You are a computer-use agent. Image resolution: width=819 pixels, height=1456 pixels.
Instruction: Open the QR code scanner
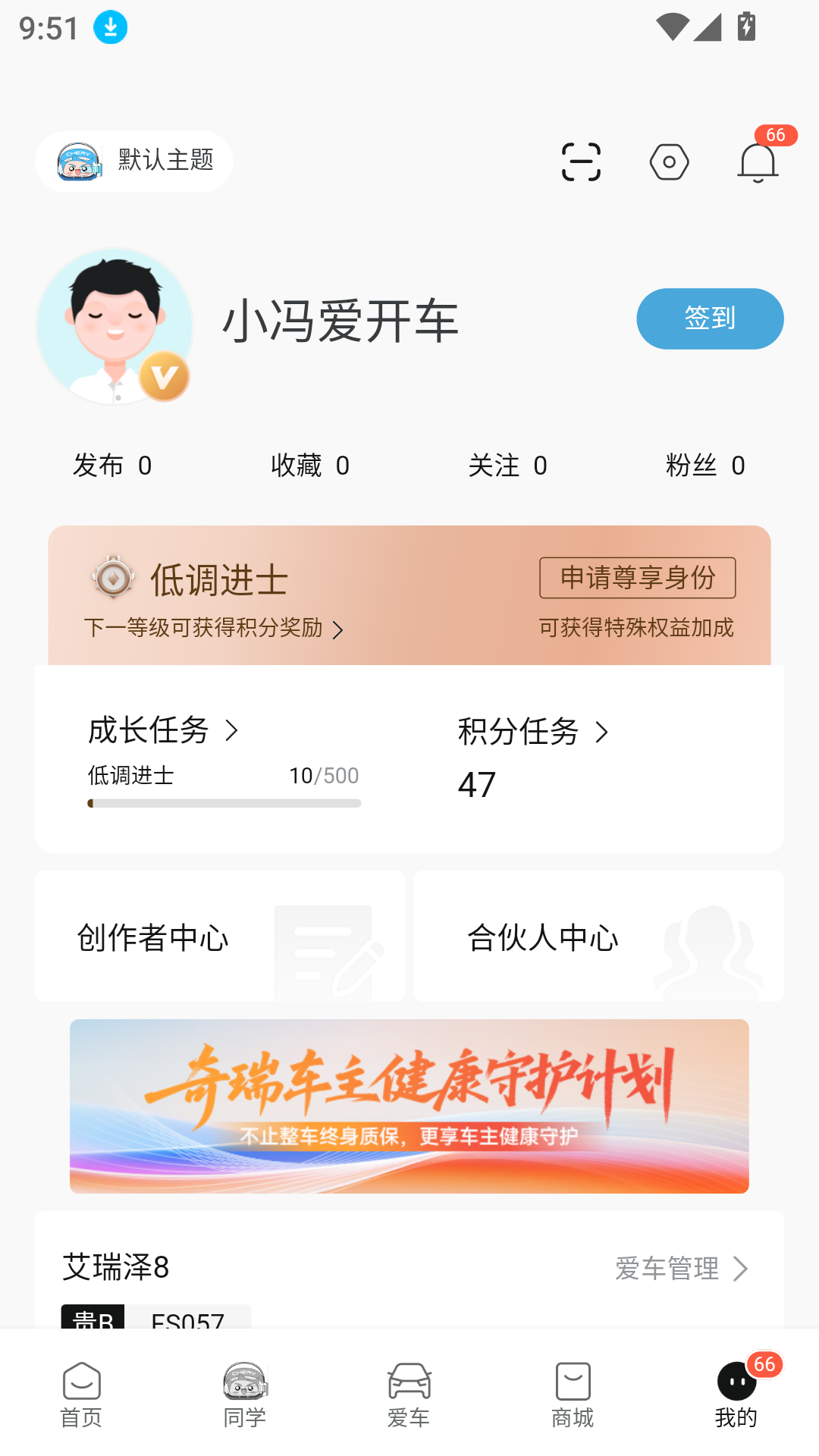tap(580, 162)
